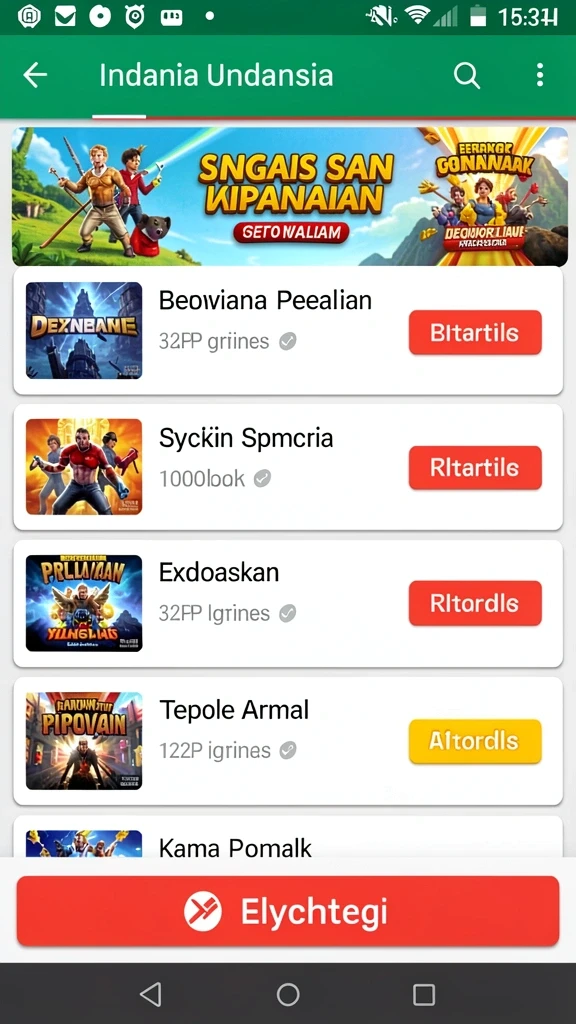Screen dimensions: 576x1024
Task: Open the Tepole Armal game card
Action: pyautogui.click(x=288, y=741)
